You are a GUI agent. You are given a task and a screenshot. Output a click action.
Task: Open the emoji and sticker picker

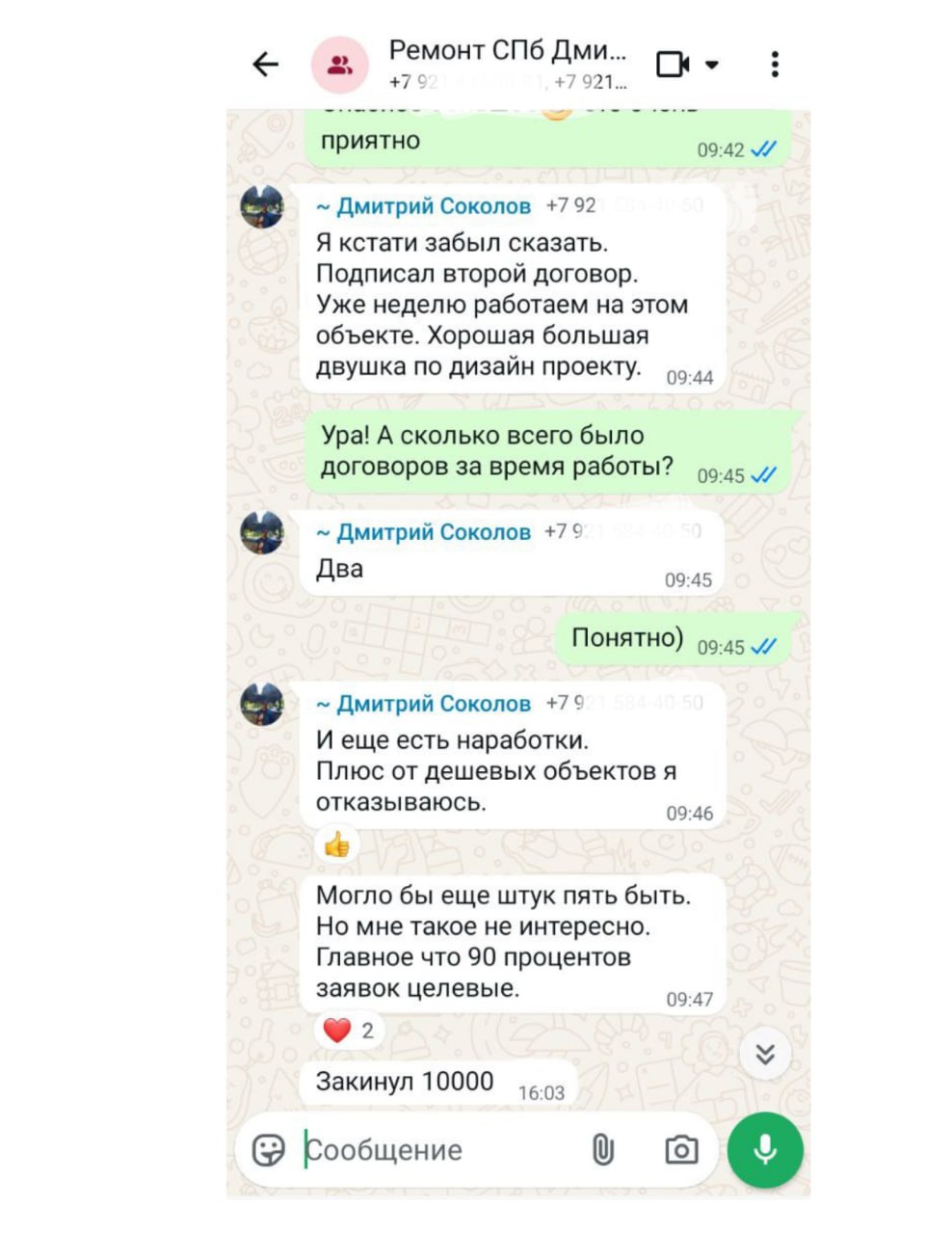click(x=268, y=1150)
